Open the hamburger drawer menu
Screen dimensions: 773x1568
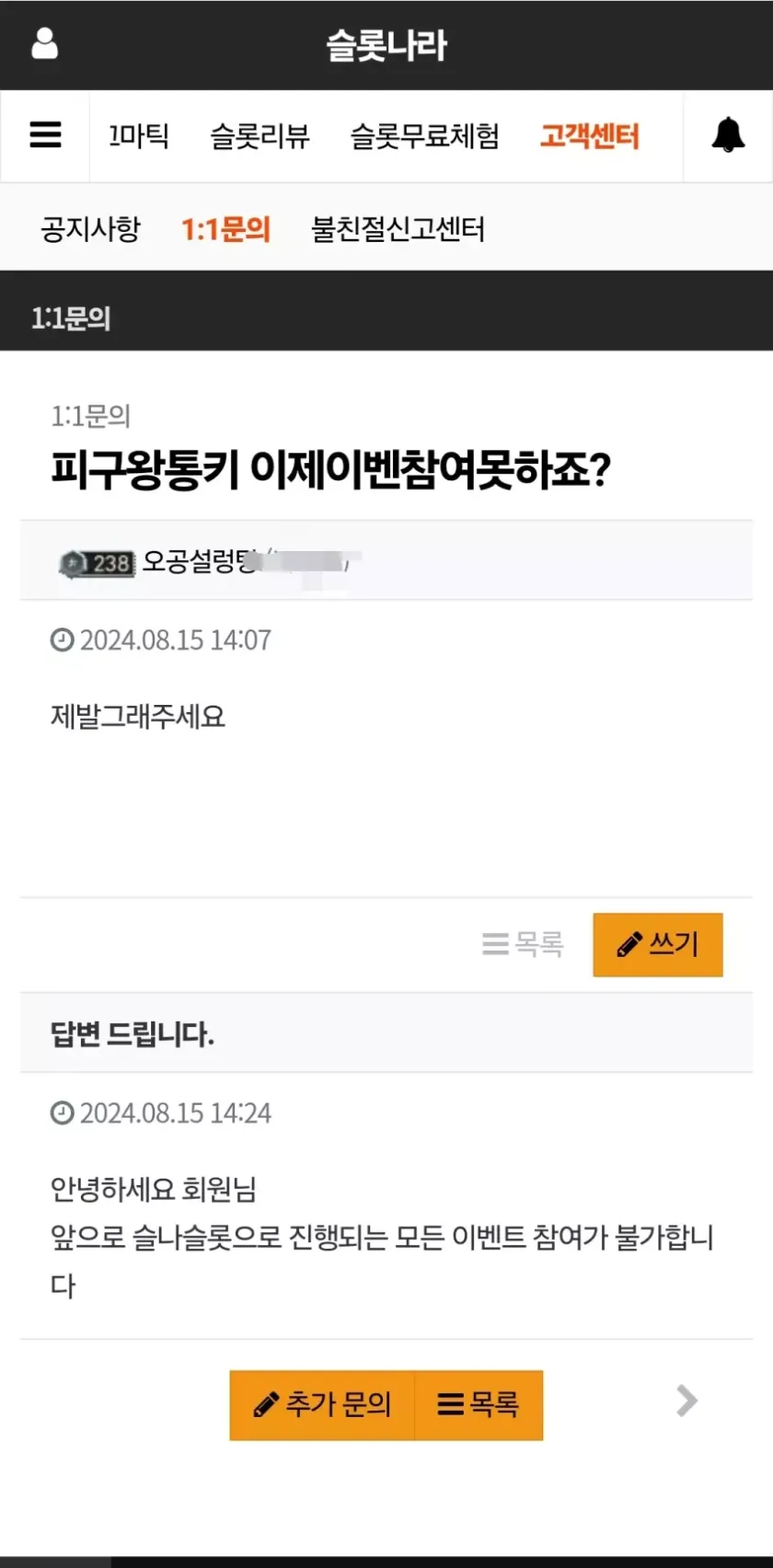(45, 135)
